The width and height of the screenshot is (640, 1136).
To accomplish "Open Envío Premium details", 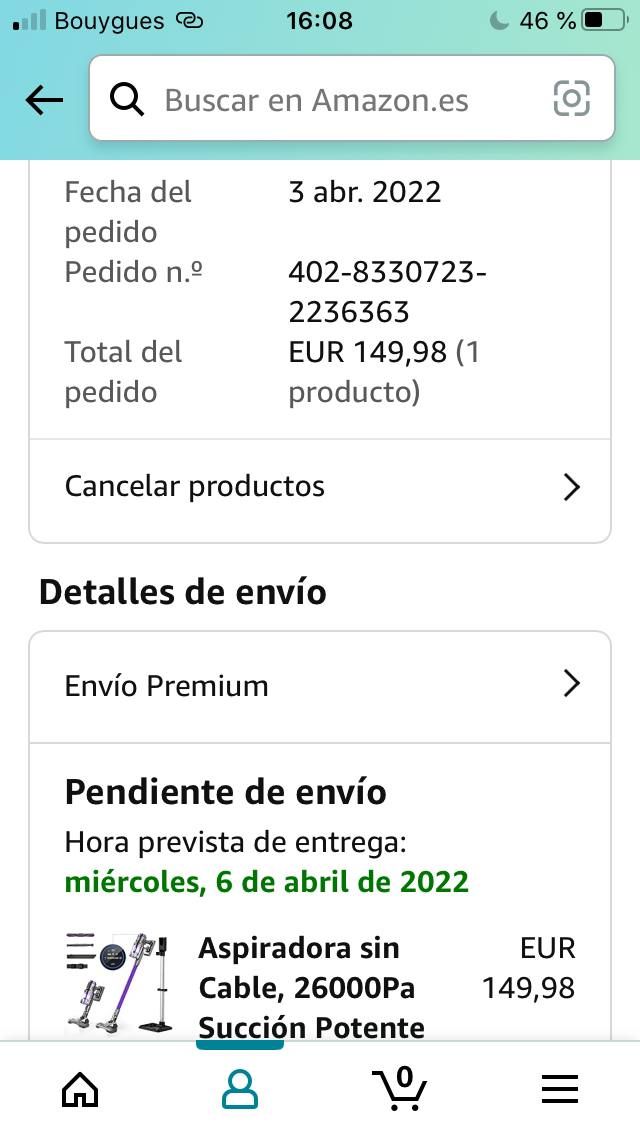I will [x=320, y=686].
